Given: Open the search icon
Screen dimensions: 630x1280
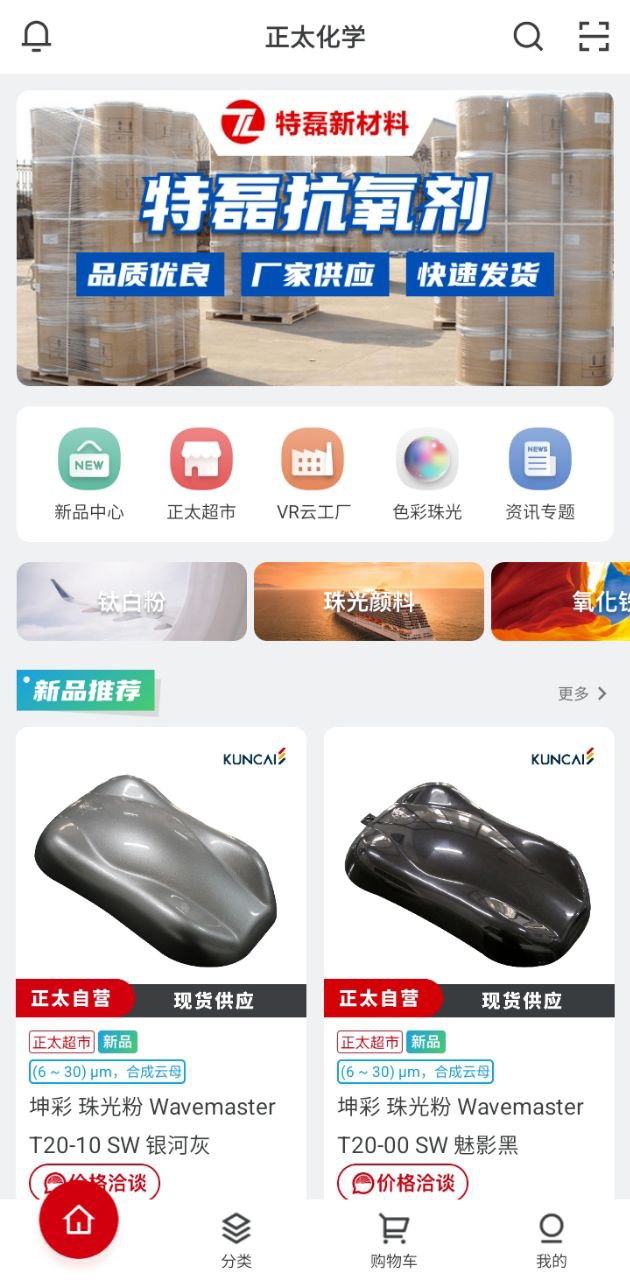Looking at the screenshot, I should pos(528,37).
